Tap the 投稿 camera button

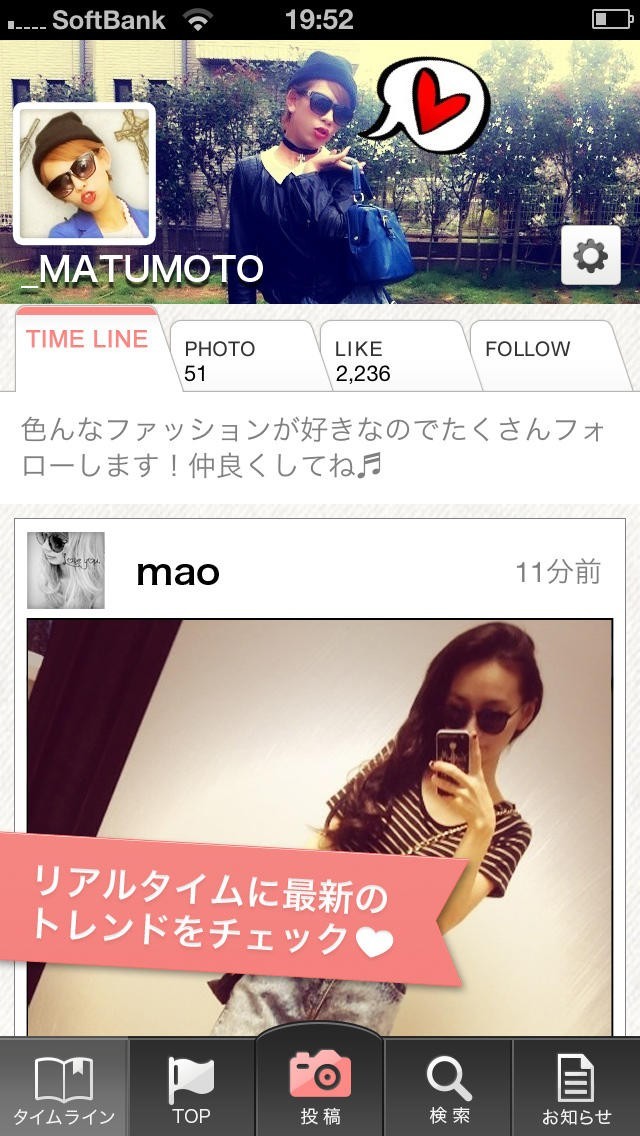coord(320,1085)
